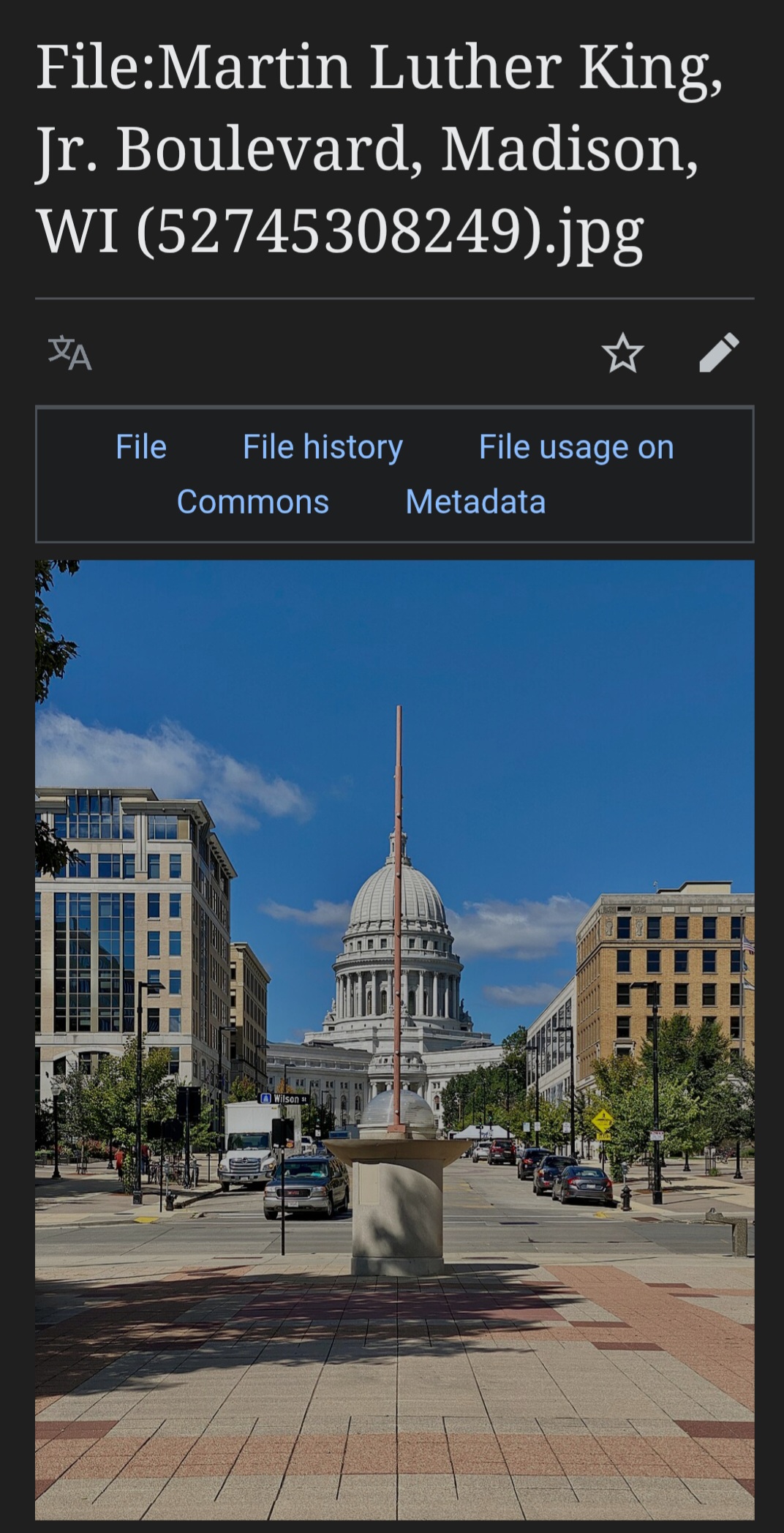Open the Madison boulevard photo full size
This screenshot has width=784, height=1533.
point(395,1039)
